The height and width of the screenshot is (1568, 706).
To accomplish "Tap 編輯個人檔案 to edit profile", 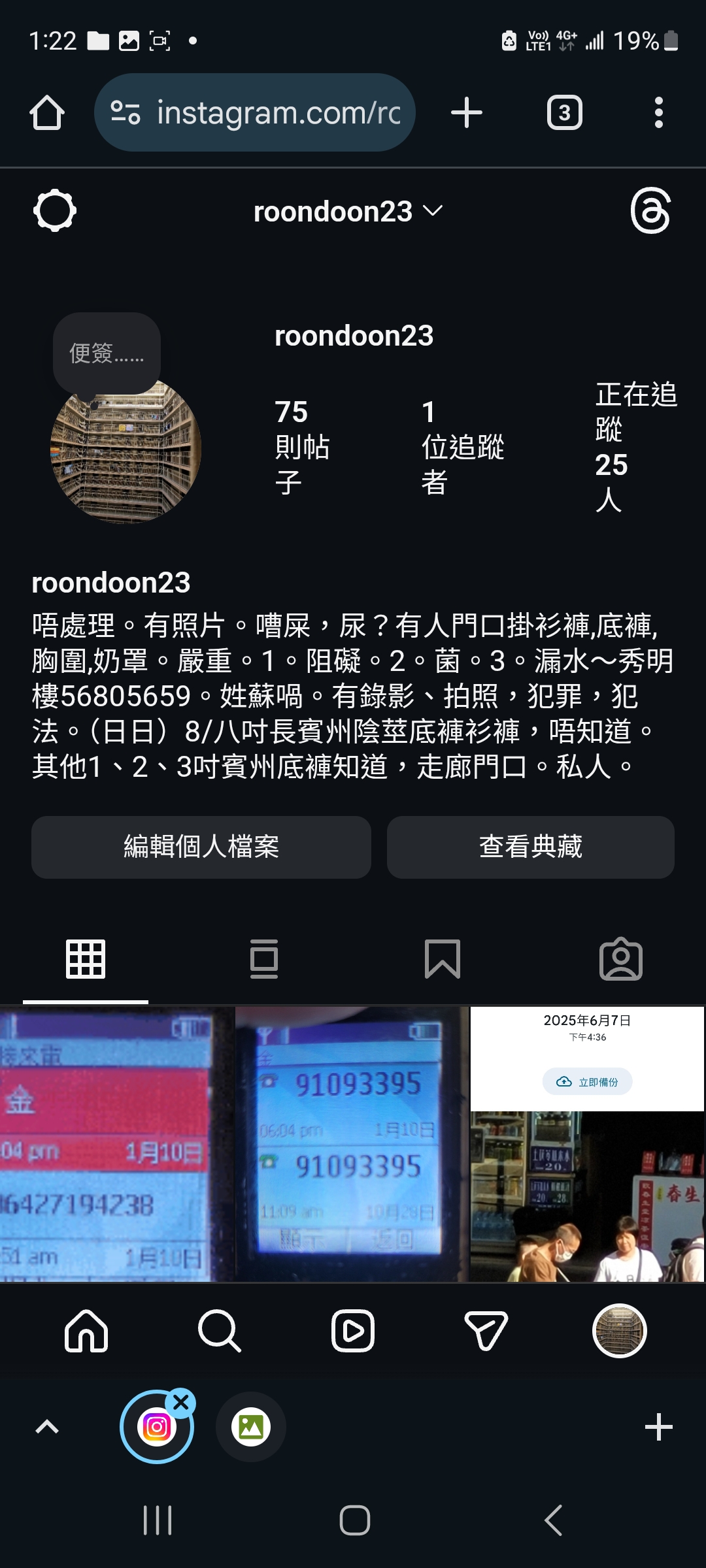I will (x=201, y=847).
